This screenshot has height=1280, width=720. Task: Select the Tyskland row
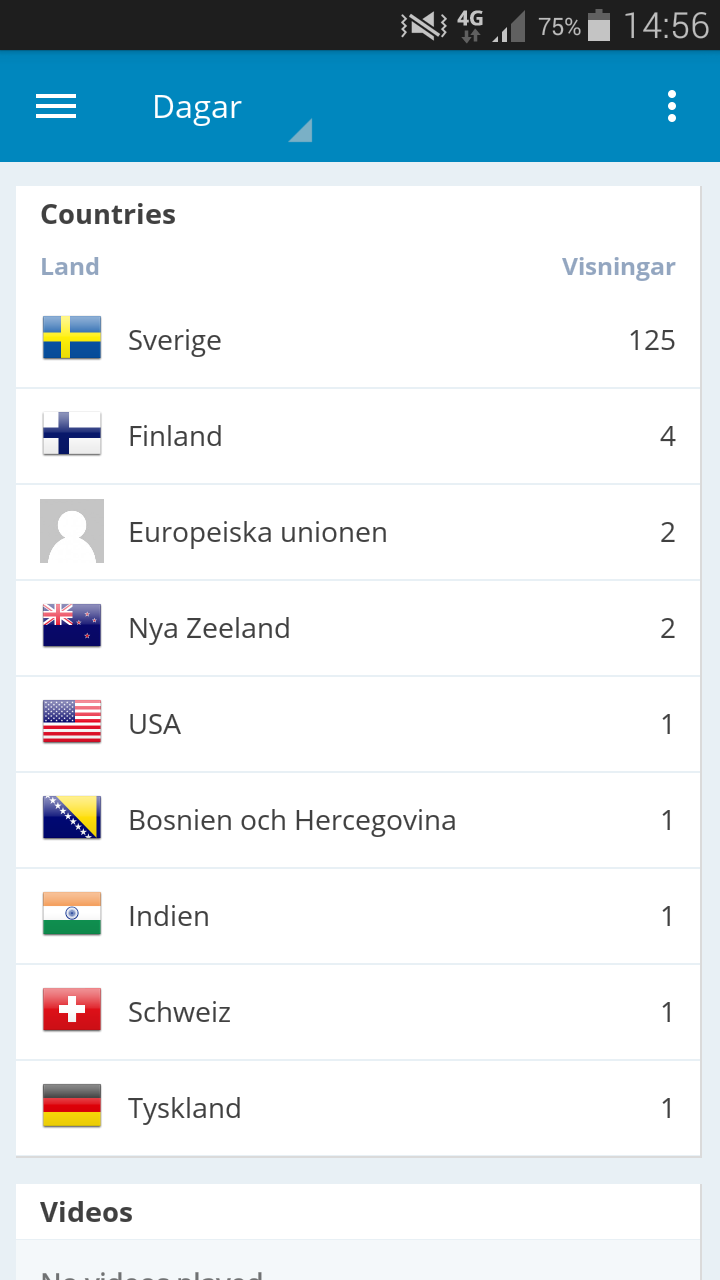(358, 1109)
